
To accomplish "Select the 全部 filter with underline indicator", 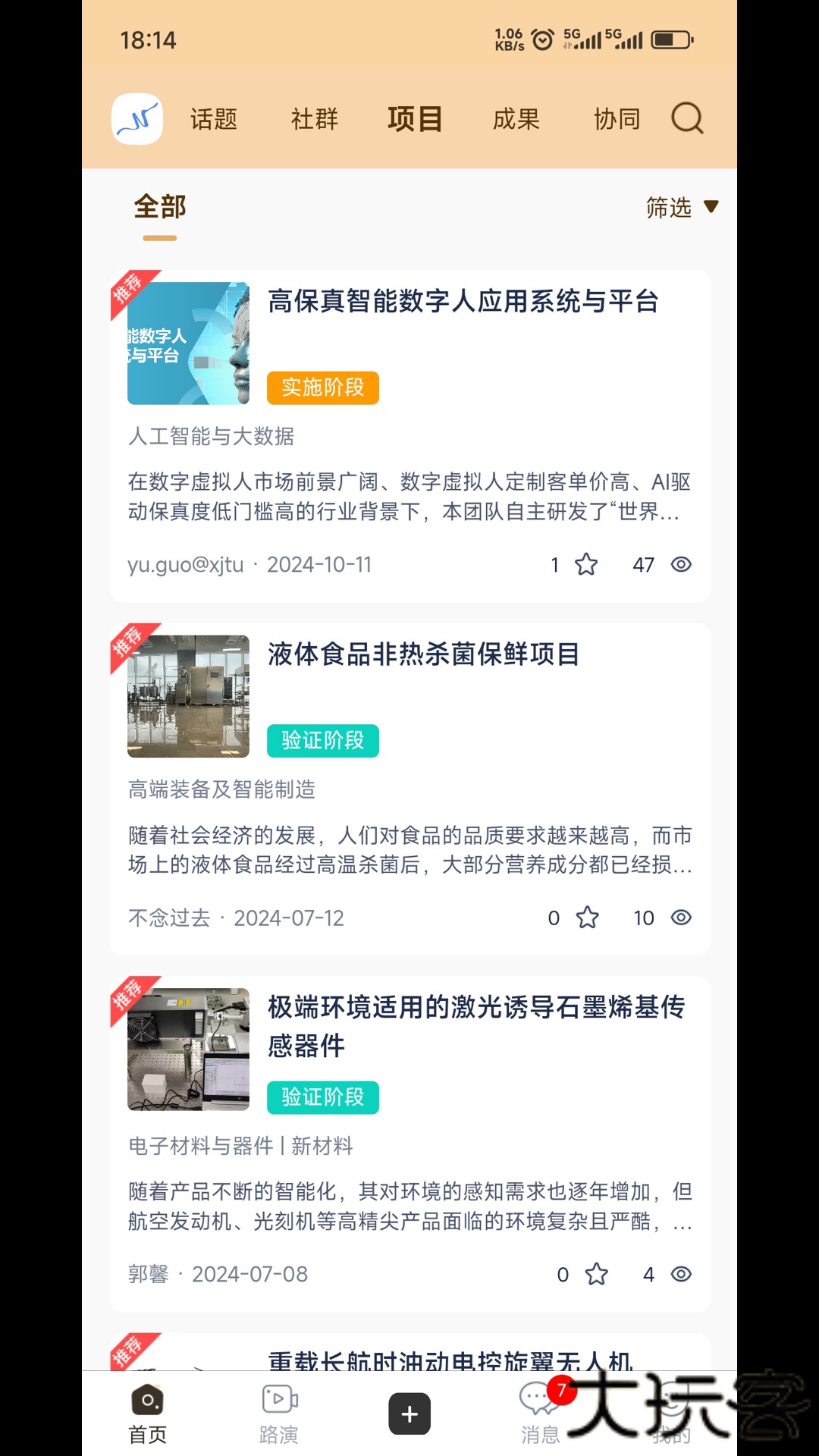I will click(159, 206).
